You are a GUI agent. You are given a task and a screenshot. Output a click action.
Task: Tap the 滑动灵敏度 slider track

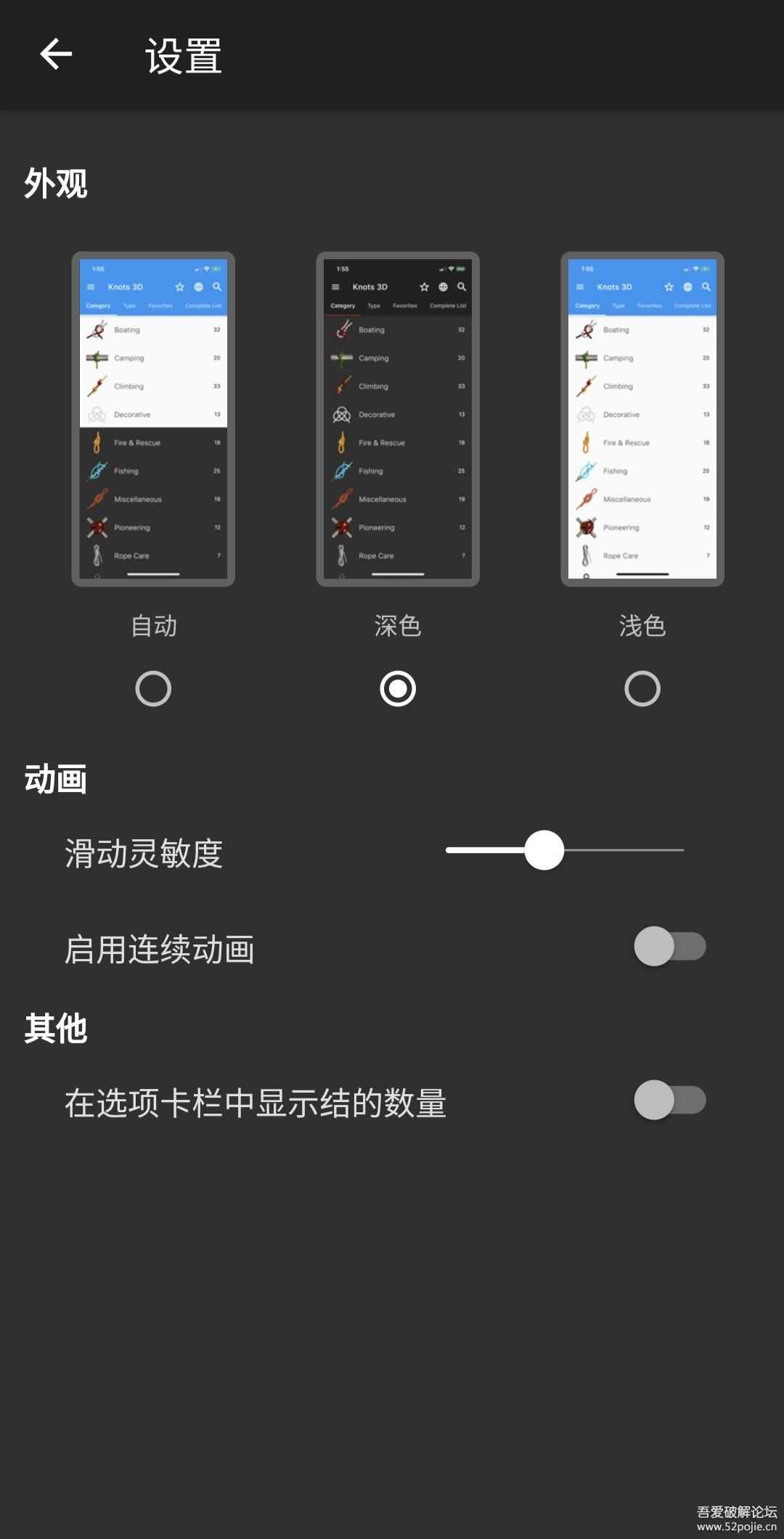[565, 850]
